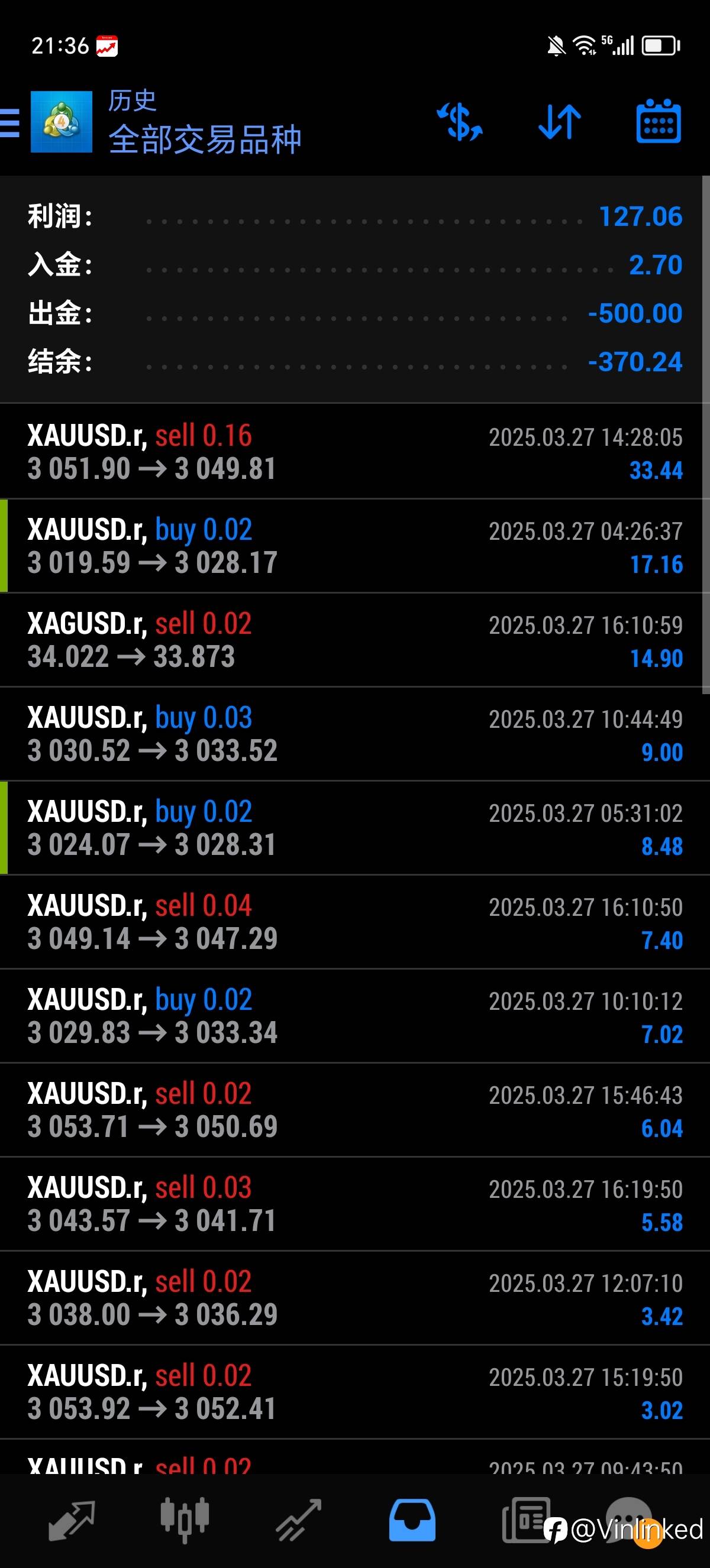Open the trade with profit 3.02
This screenshot has height=1568, width=710.
click(355, 1392)
